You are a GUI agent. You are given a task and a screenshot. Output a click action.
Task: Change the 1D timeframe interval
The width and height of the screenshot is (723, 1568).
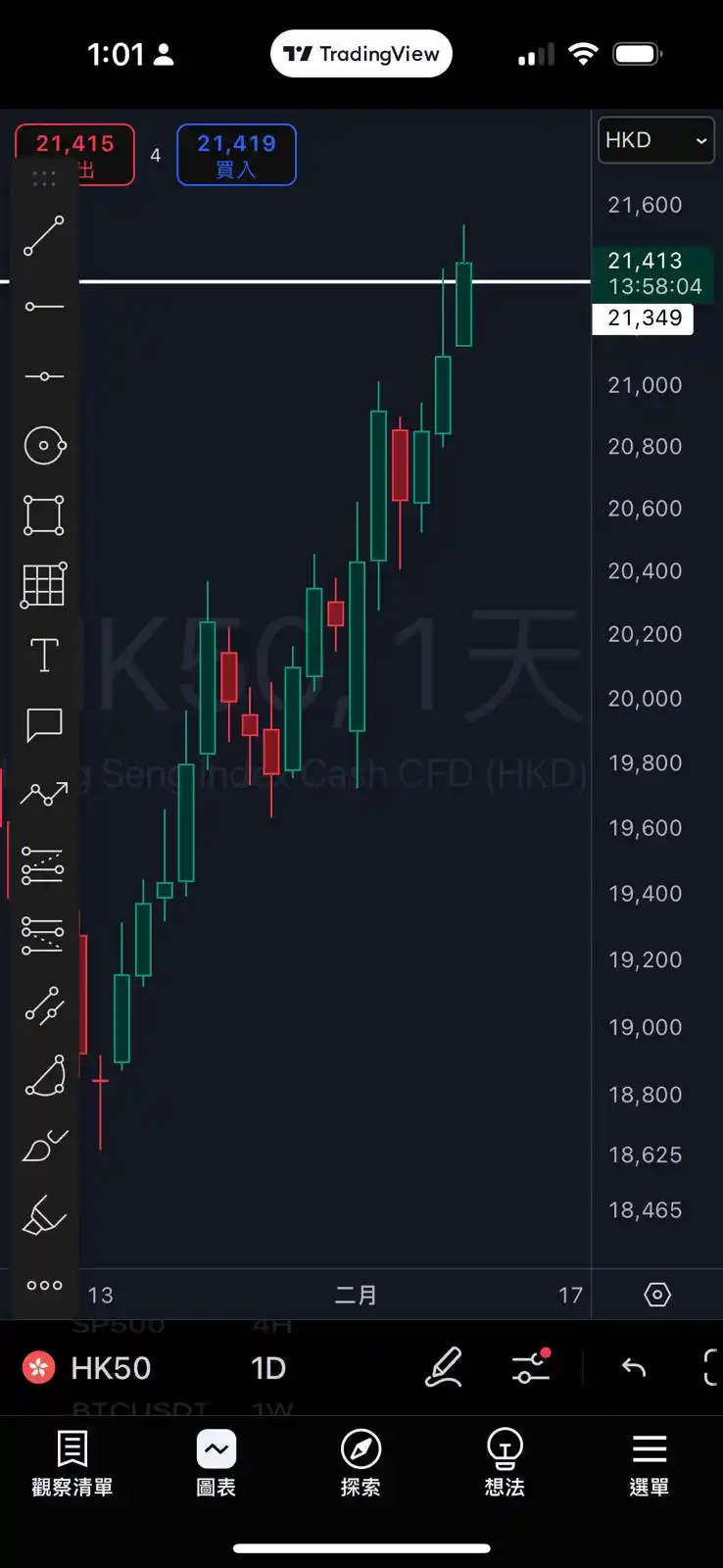pos(268,1368)
